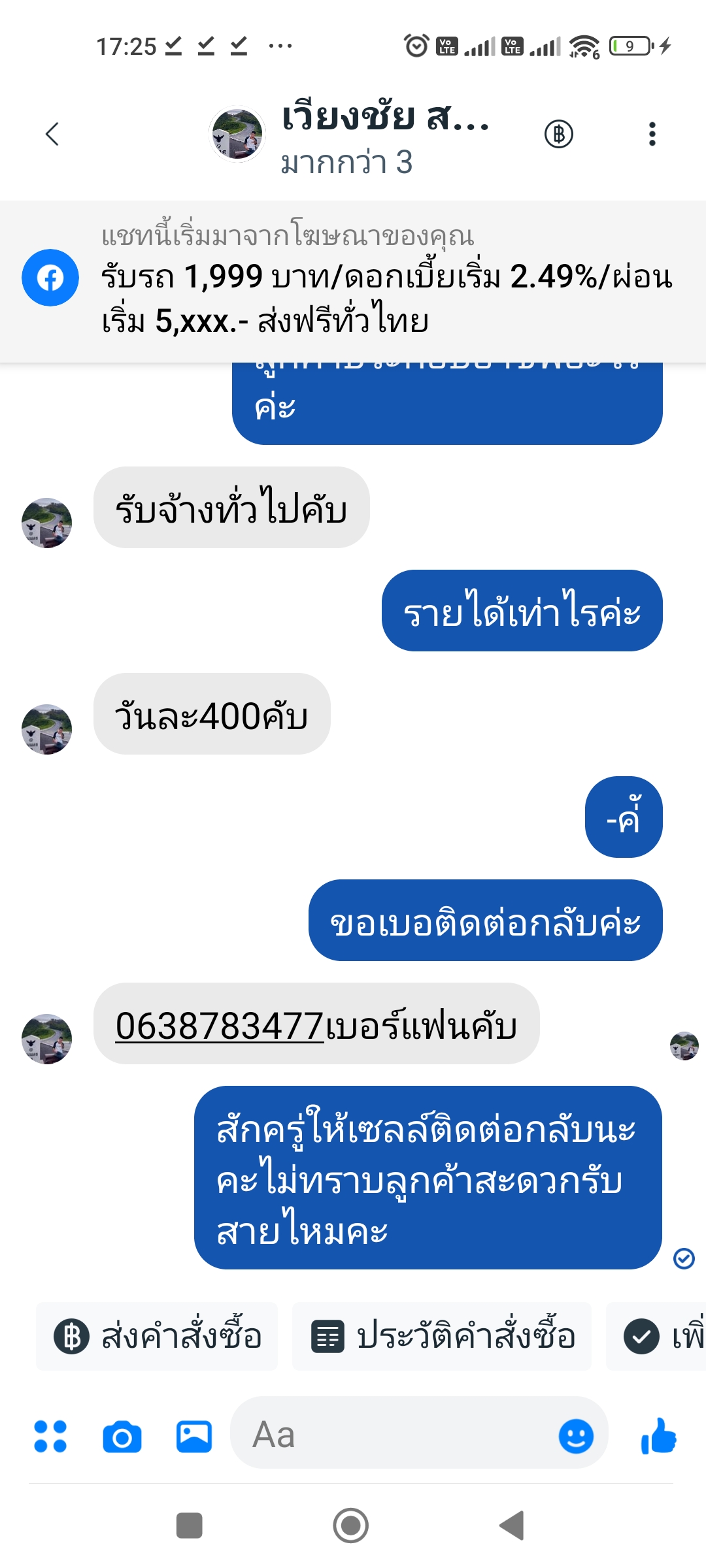The width and height of the screenshot is (706, 1568).
Task: Tap the system back triangle
Action: pyautogui.click(x=512, y=1526)
